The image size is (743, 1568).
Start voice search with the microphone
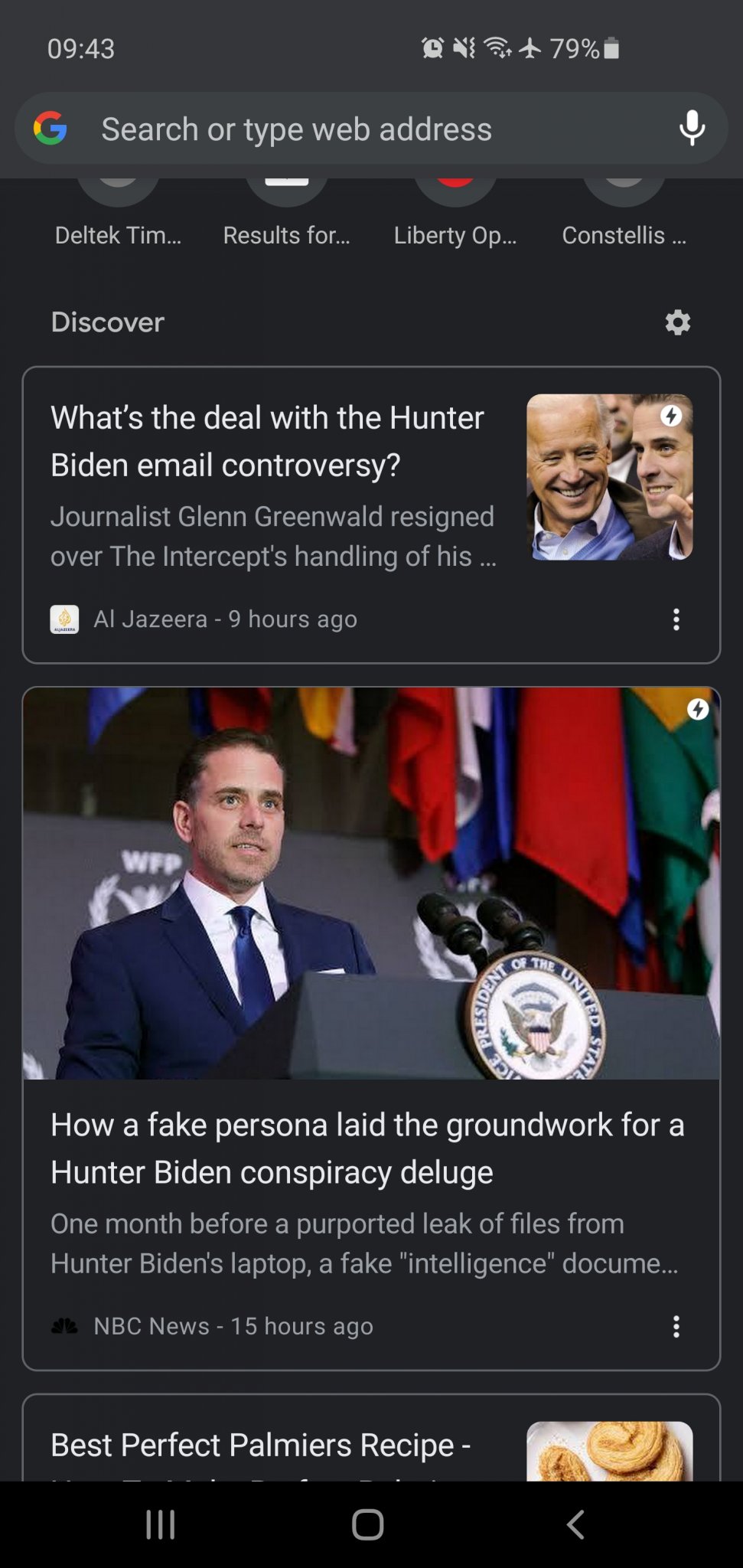(692, 128)
